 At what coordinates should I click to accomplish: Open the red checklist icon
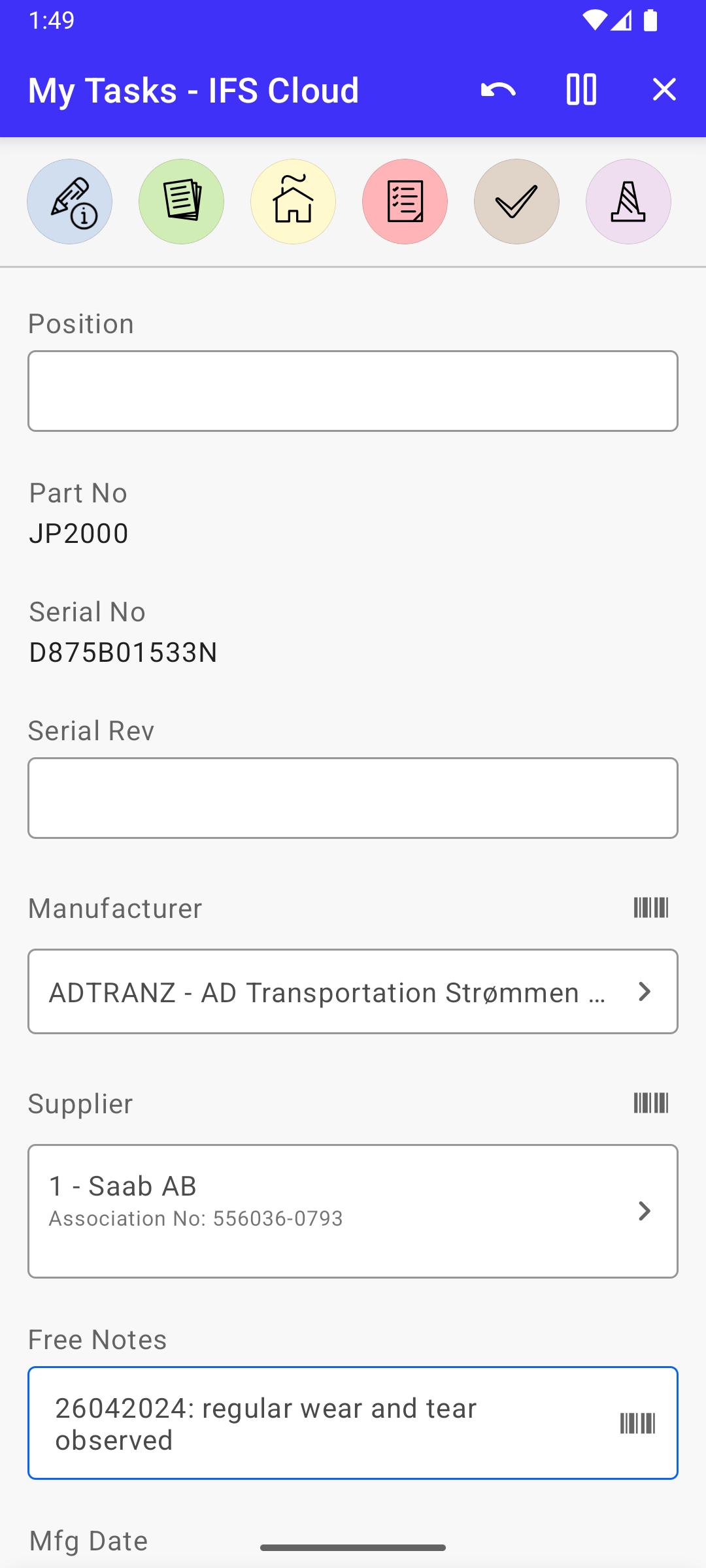click(405, 202)
